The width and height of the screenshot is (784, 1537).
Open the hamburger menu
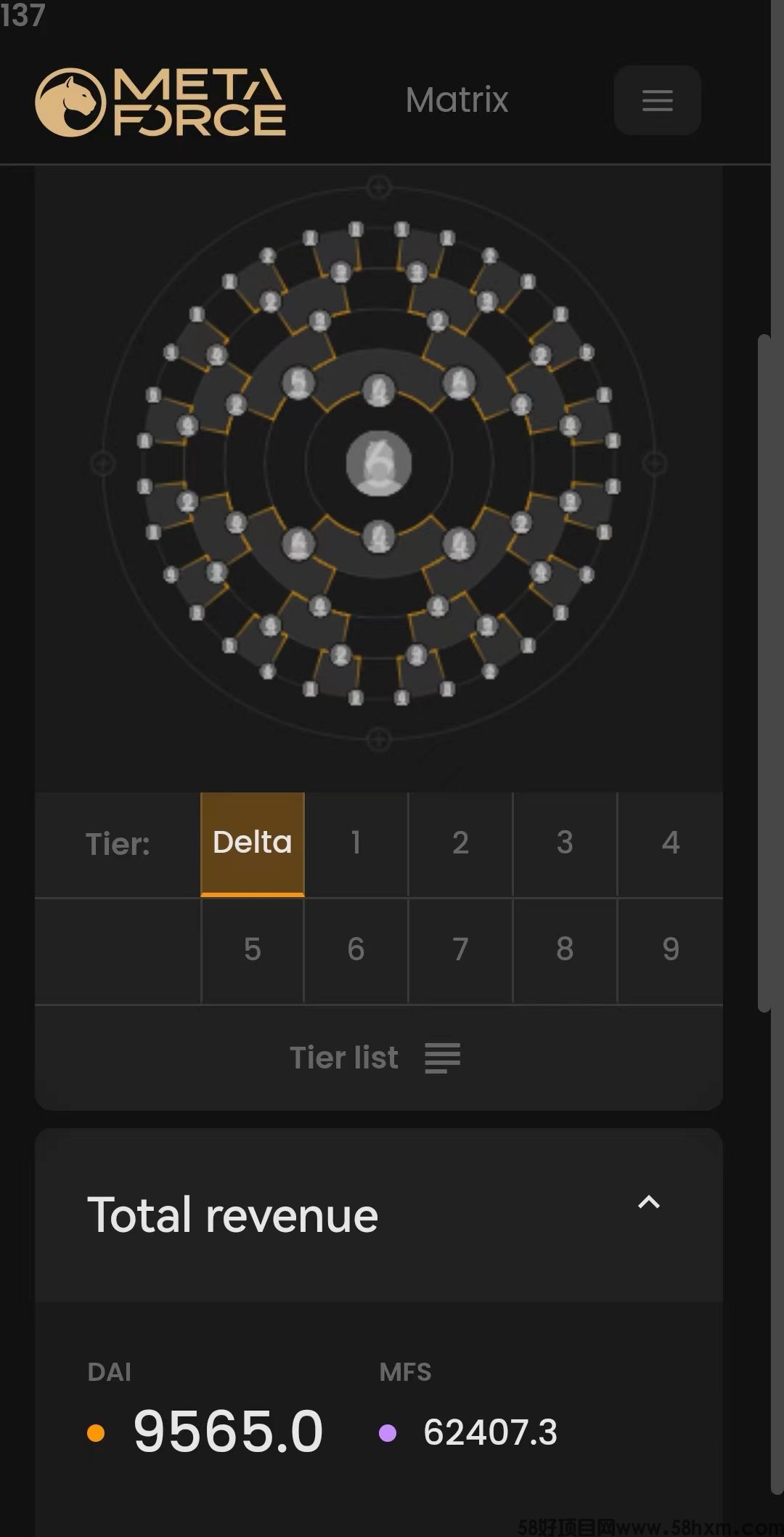tap(657, 100)
